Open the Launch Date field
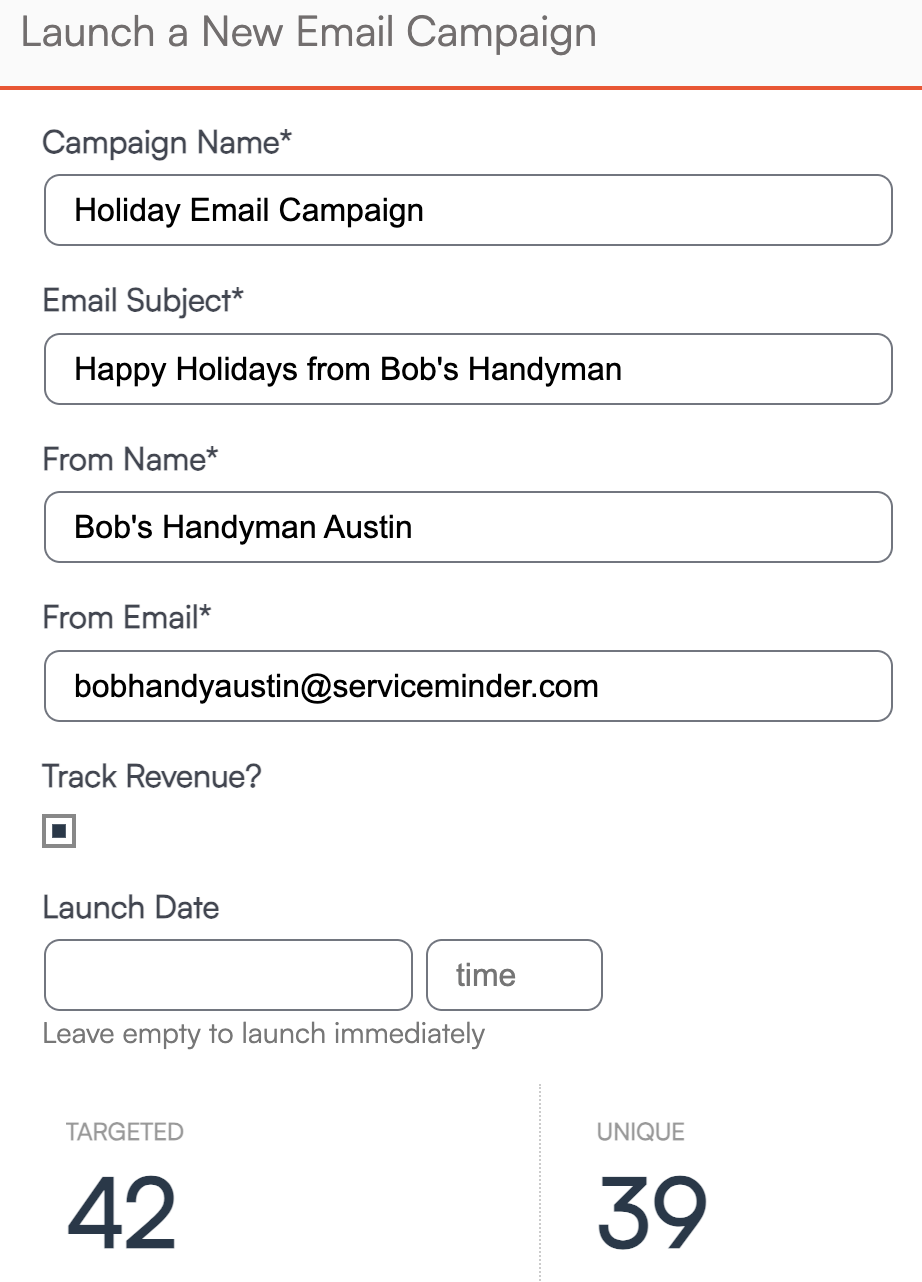 click(228, 975)
